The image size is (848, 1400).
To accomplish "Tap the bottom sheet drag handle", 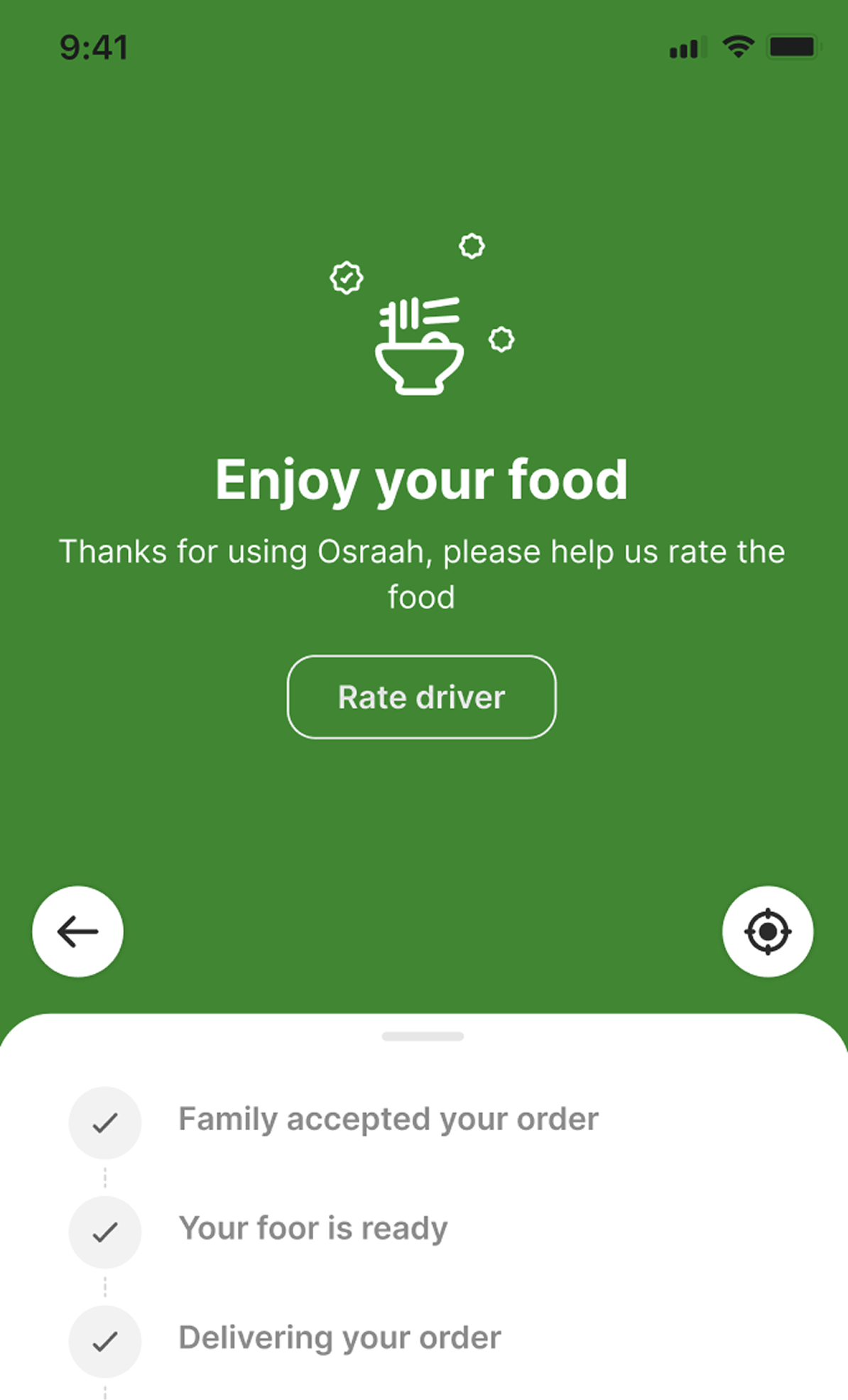I will click(423, 1036).
